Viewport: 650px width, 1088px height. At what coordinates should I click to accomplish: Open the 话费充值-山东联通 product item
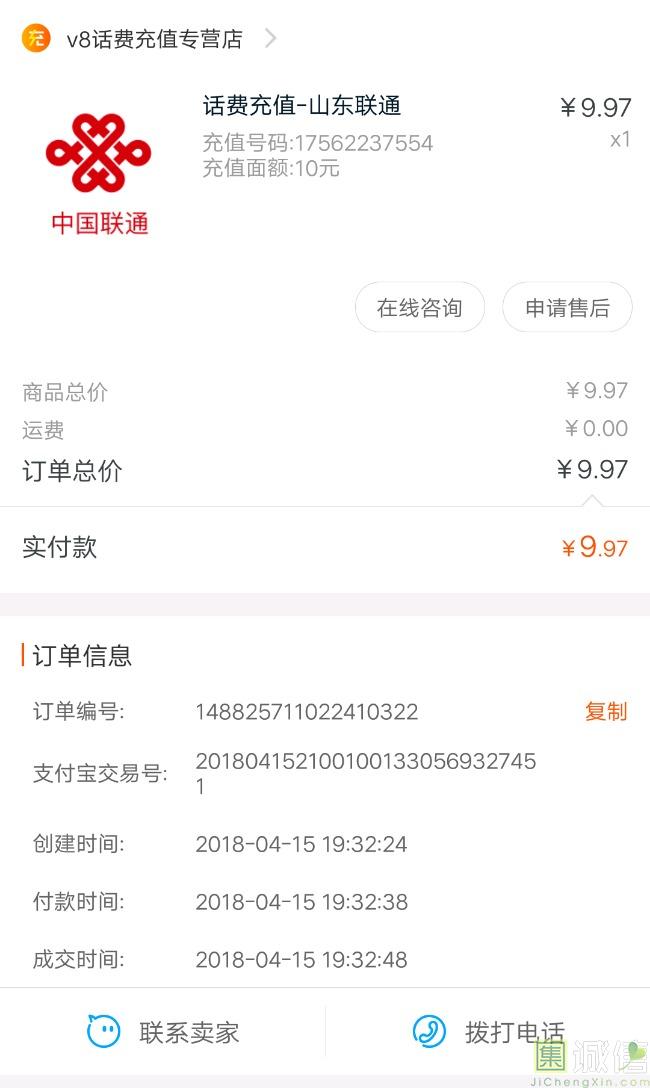coord(302,106)
